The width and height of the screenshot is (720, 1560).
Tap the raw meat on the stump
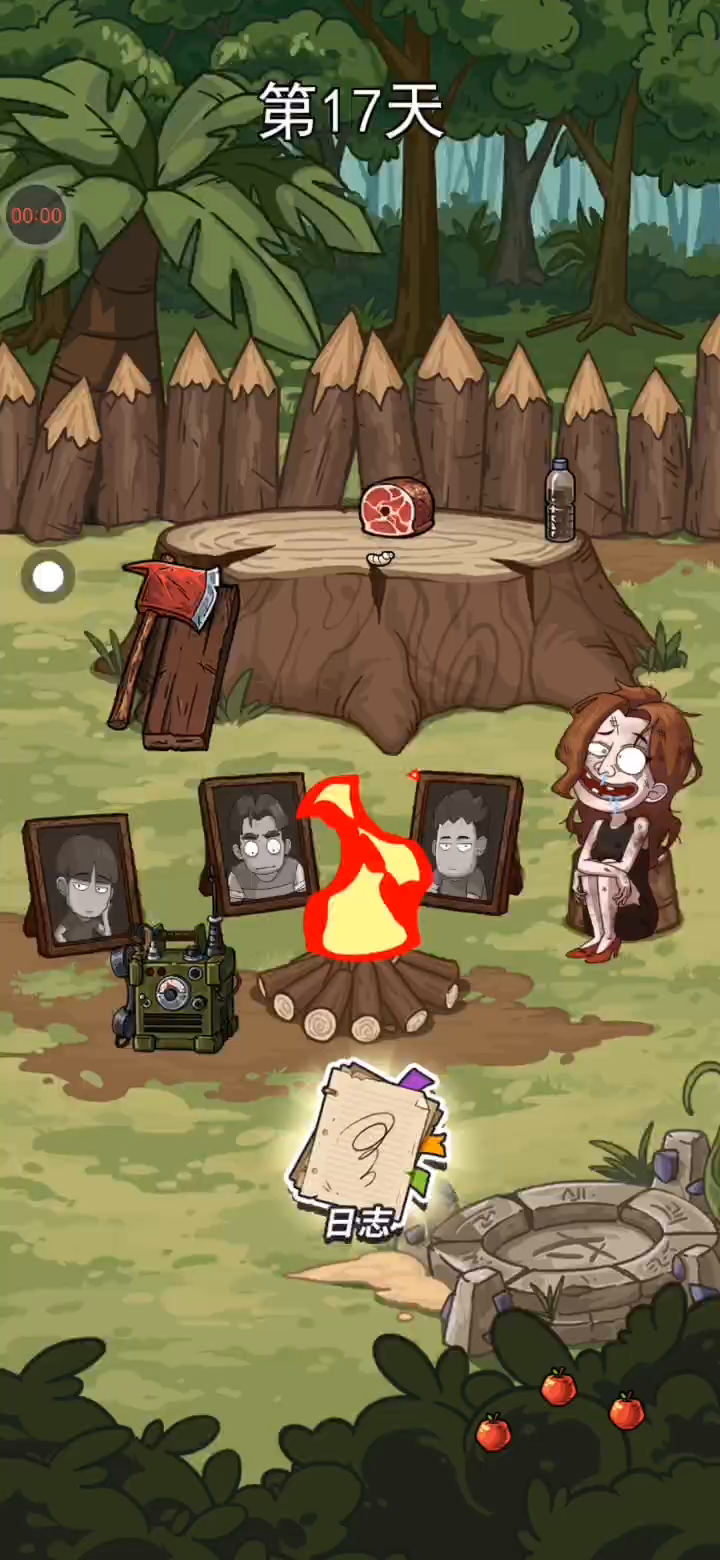pos(398,506)
